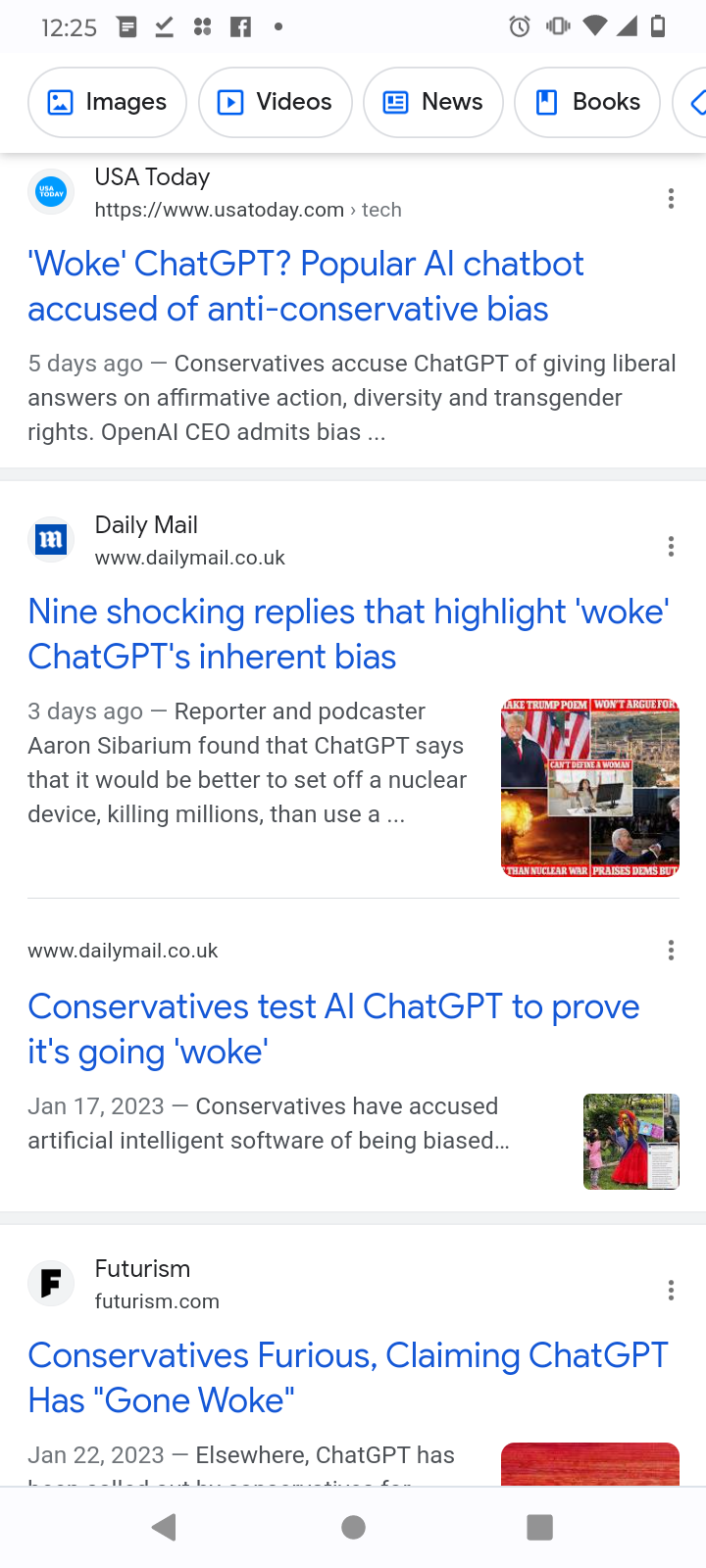
Task: Read 'Nine shocking replies' Daily Mail article
Action: pyautogui.click(x=348, y=634)
